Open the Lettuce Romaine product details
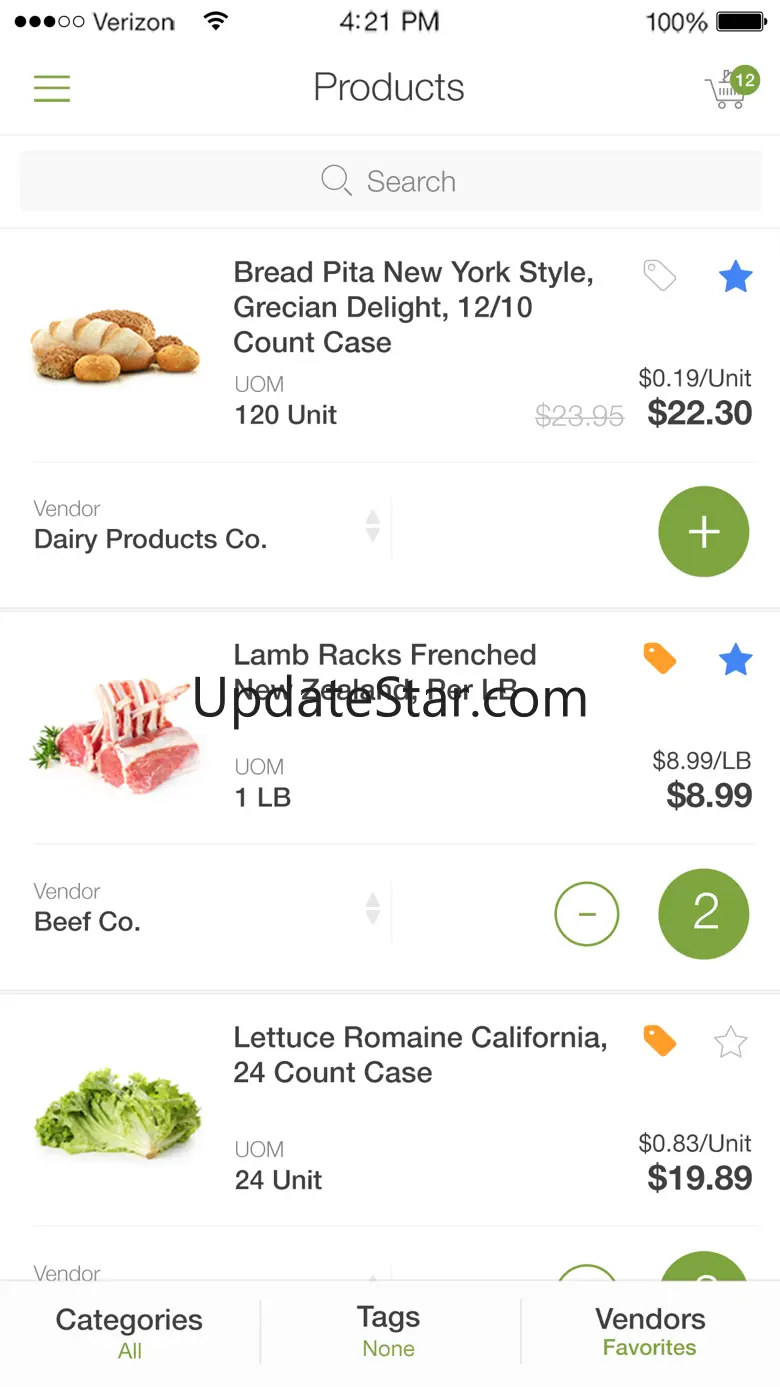 click(420, 1054)
